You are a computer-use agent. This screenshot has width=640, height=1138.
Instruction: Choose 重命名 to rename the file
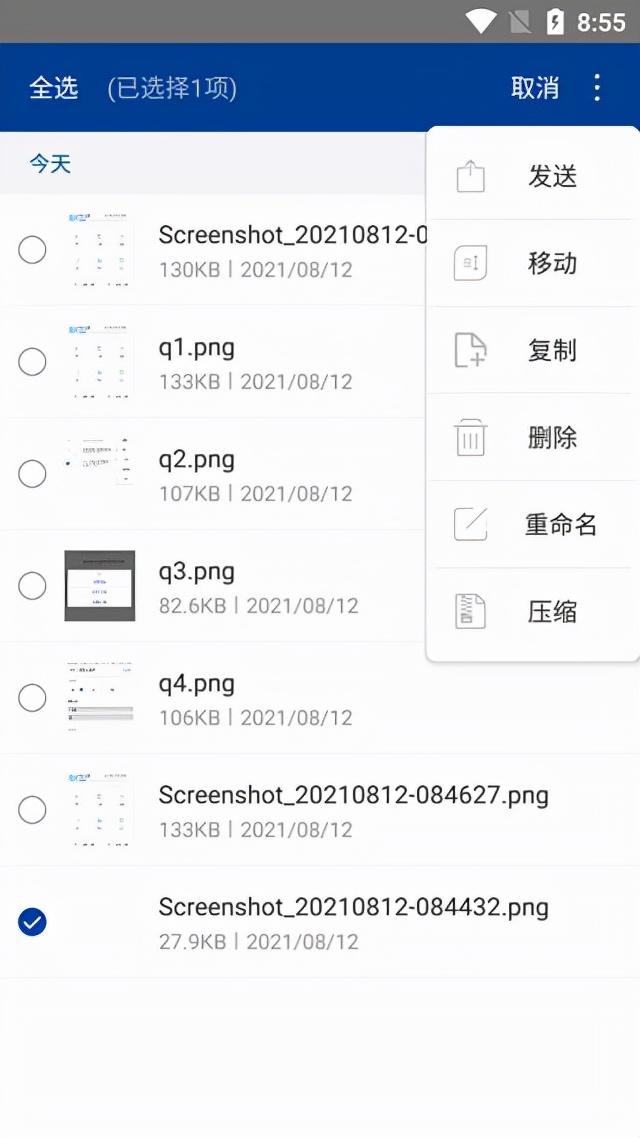click(x=533, y=525)
